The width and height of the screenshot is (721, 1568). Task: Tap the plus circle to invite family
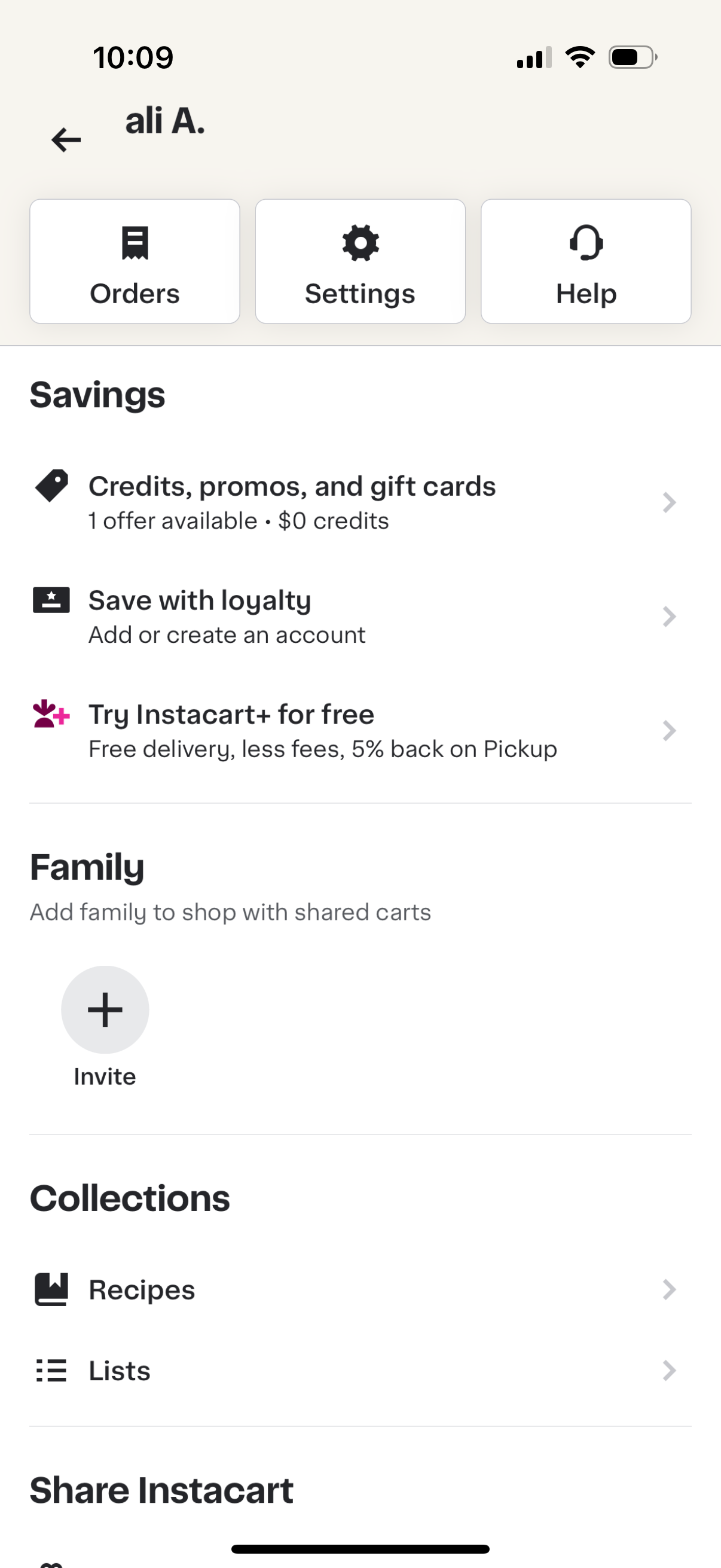(x=105, y=1009)
